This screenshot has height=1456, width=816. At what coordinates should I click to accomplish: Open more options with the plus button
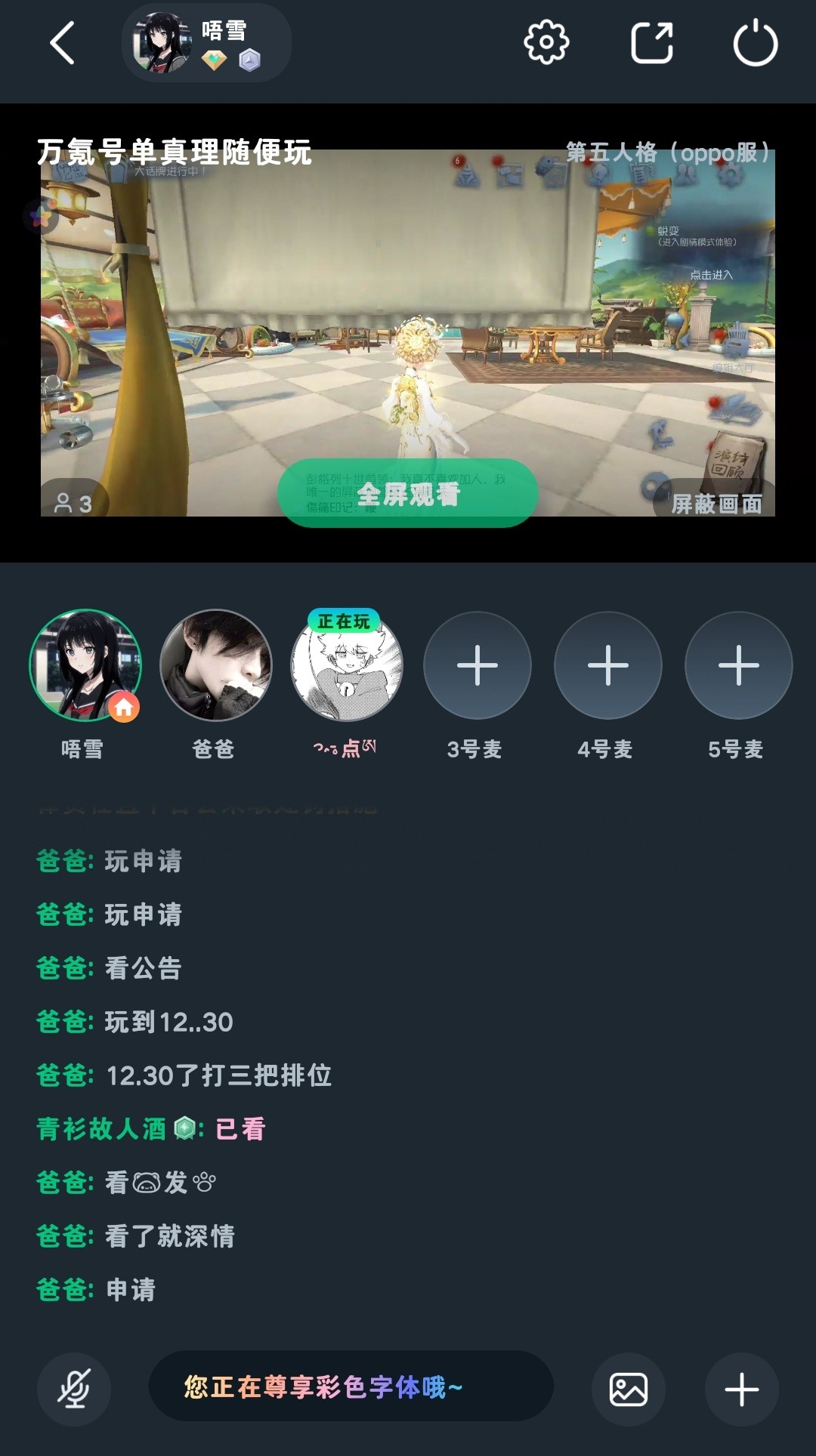[741, 1389]
